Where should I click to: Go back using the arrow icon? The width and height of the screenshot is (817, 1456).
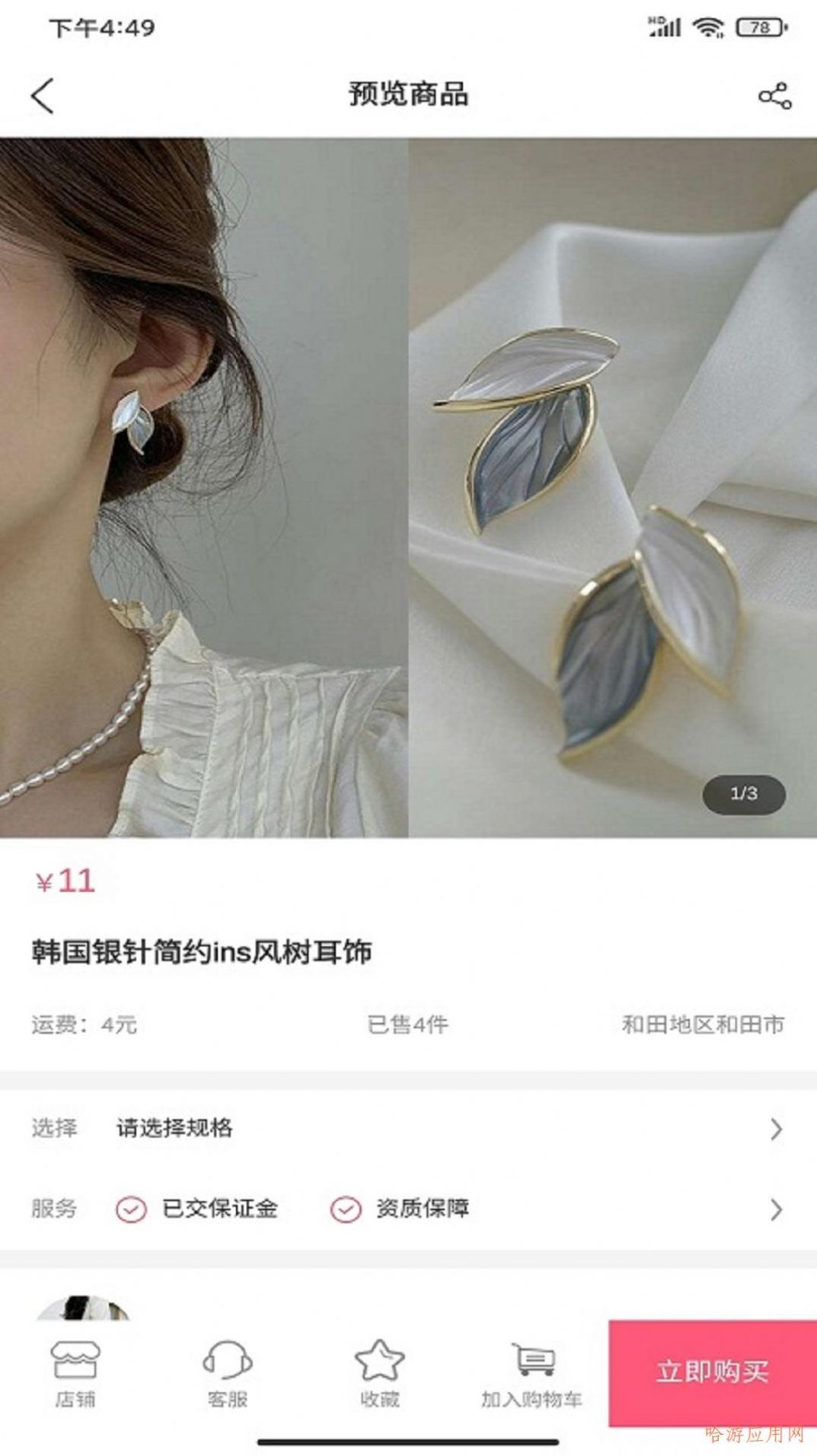pyautogui.click(x=43, y=97)
